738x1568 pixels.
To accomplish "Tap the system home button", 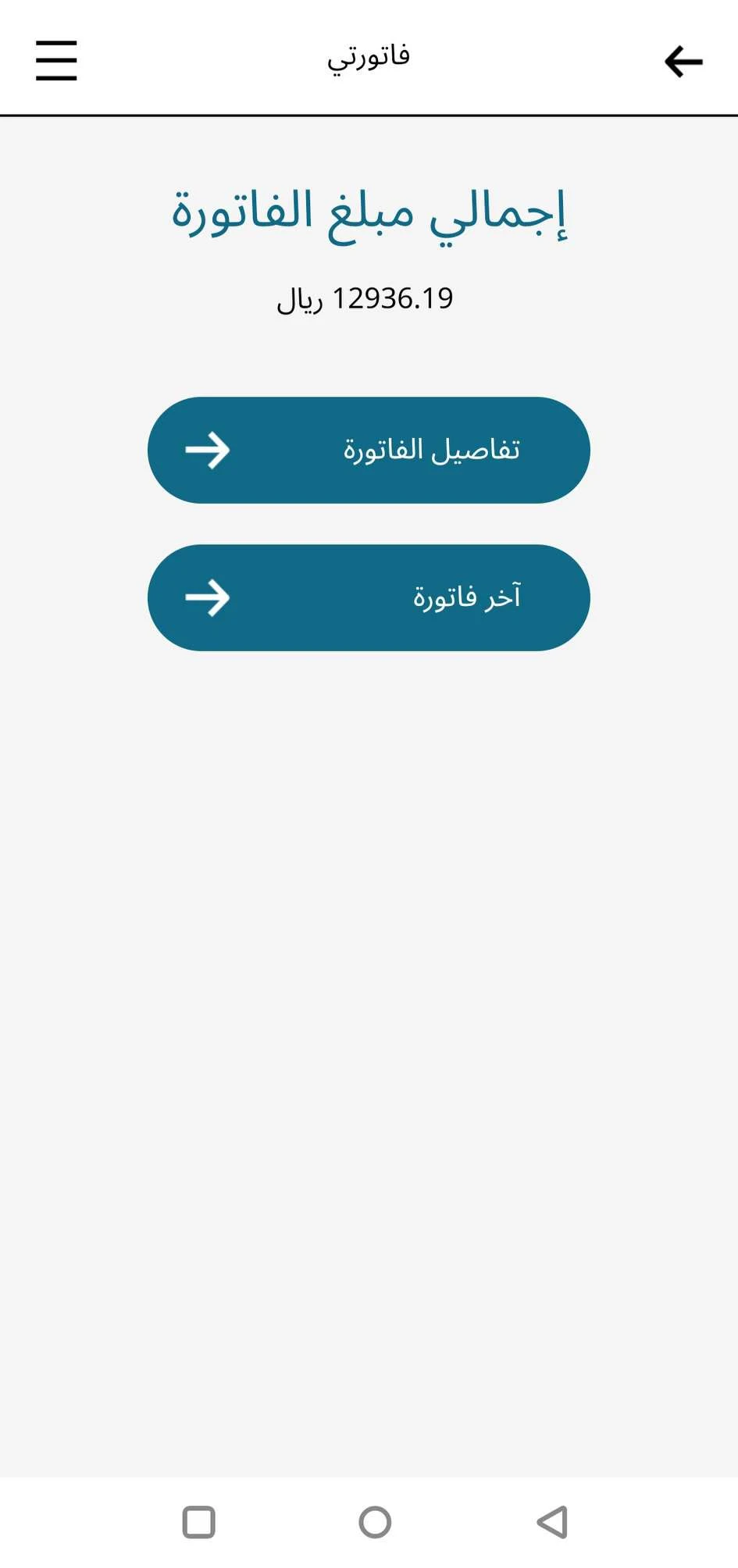I will (x=375, y=1522).
